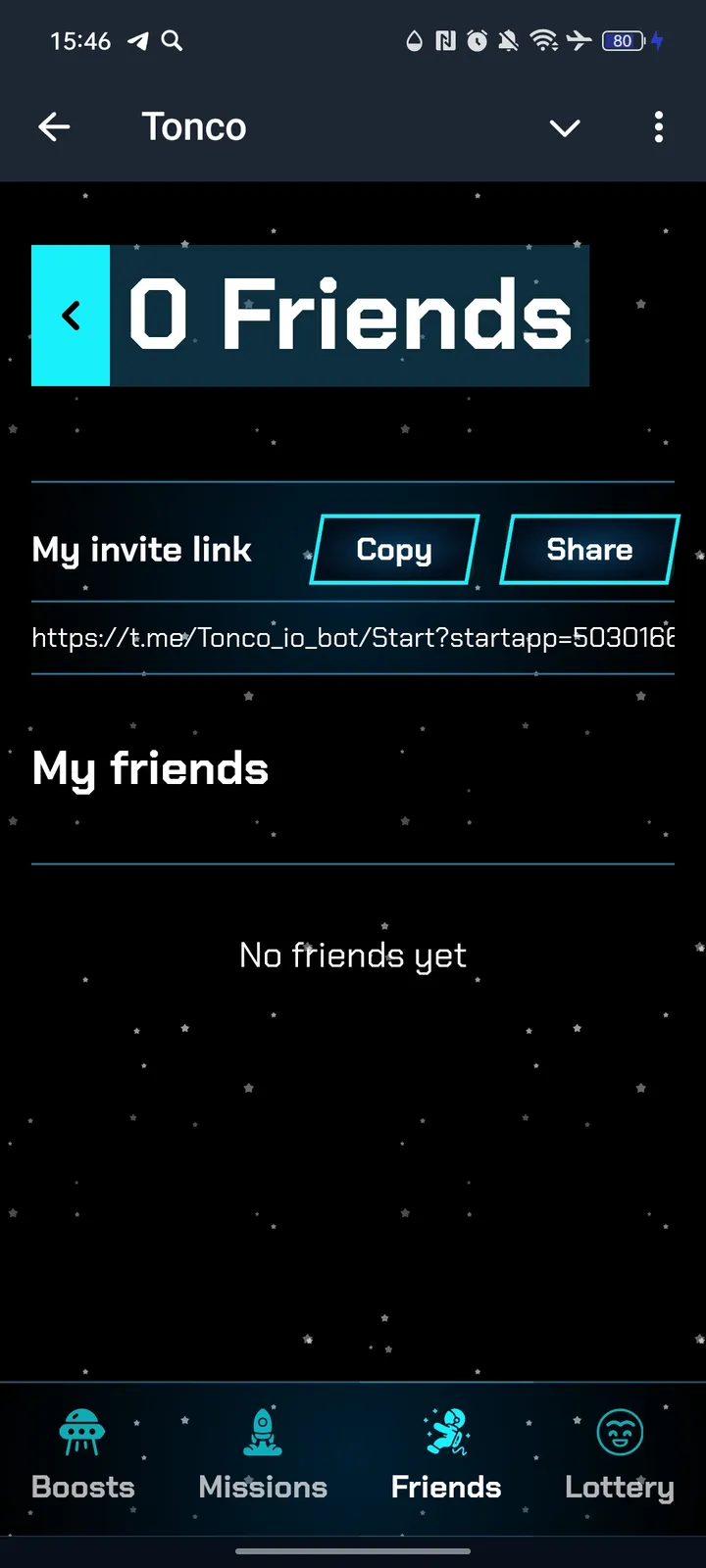Screen dimensions: 706x1568
Task: Click the Wi-Fi status icon
Action: coord(545,41)
